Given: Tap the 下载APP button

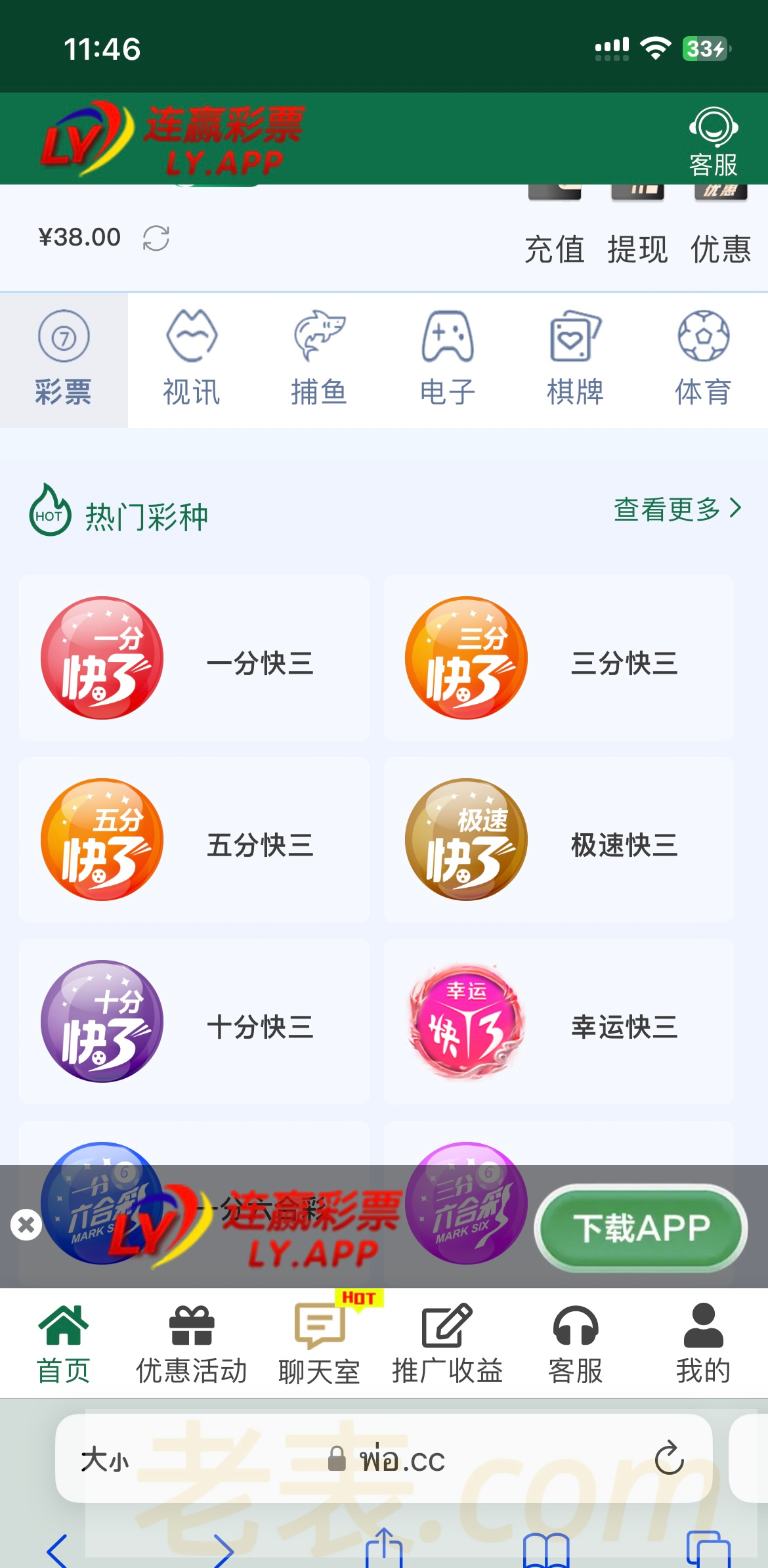Looking at the screenshot, I should (641, 1227).
